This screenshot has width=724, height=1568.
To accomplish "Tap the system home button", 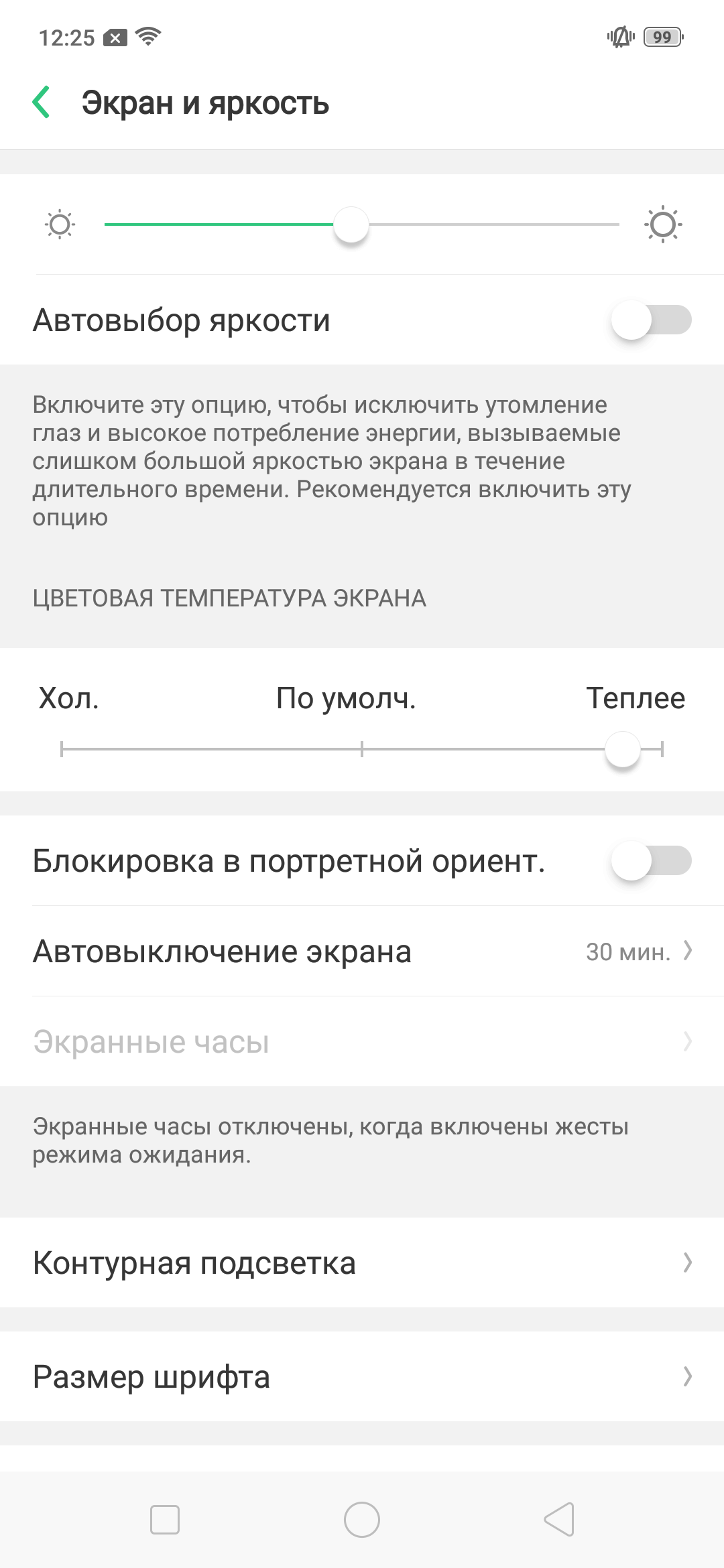I will [362, 1520].
